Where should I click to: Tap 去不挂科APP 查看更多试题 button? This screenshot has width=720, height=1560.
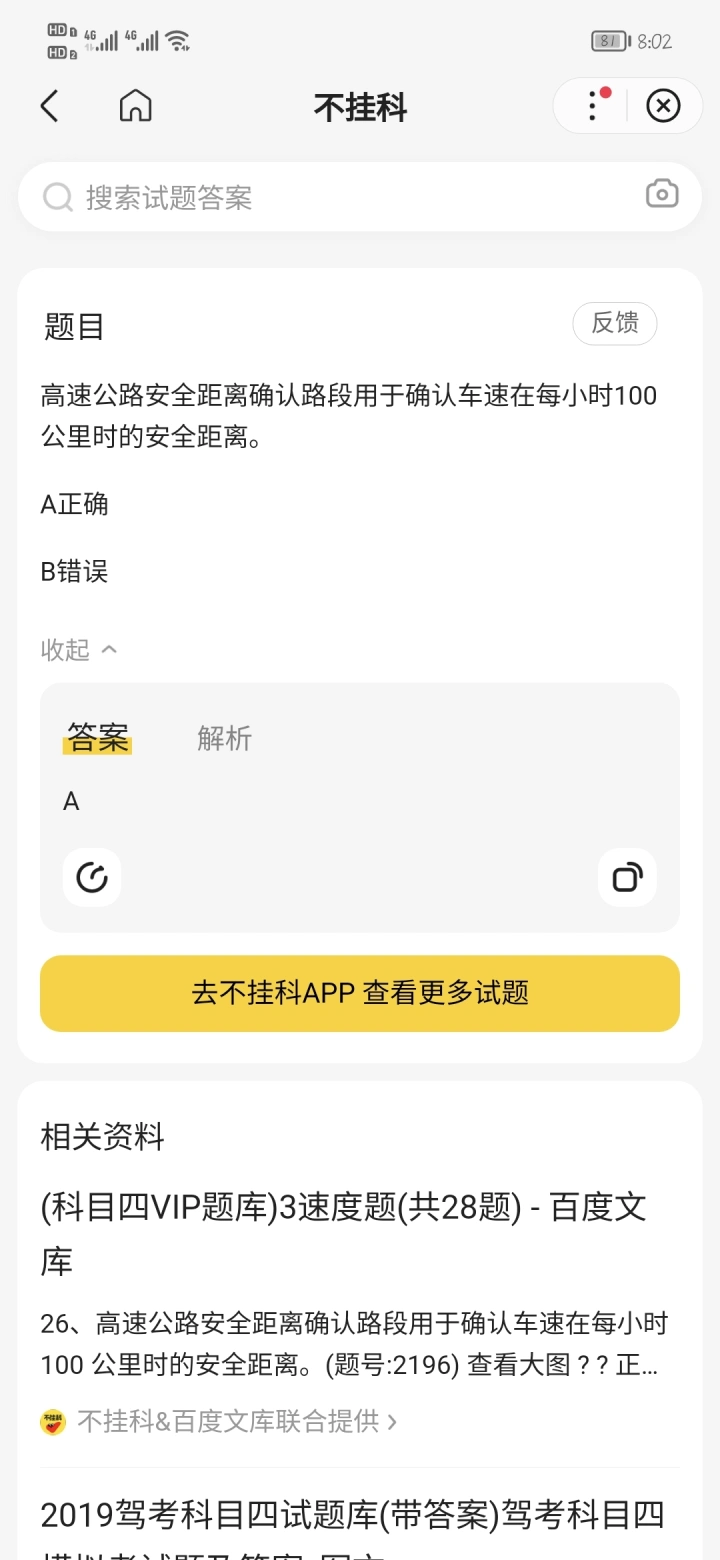coord(360,993)
